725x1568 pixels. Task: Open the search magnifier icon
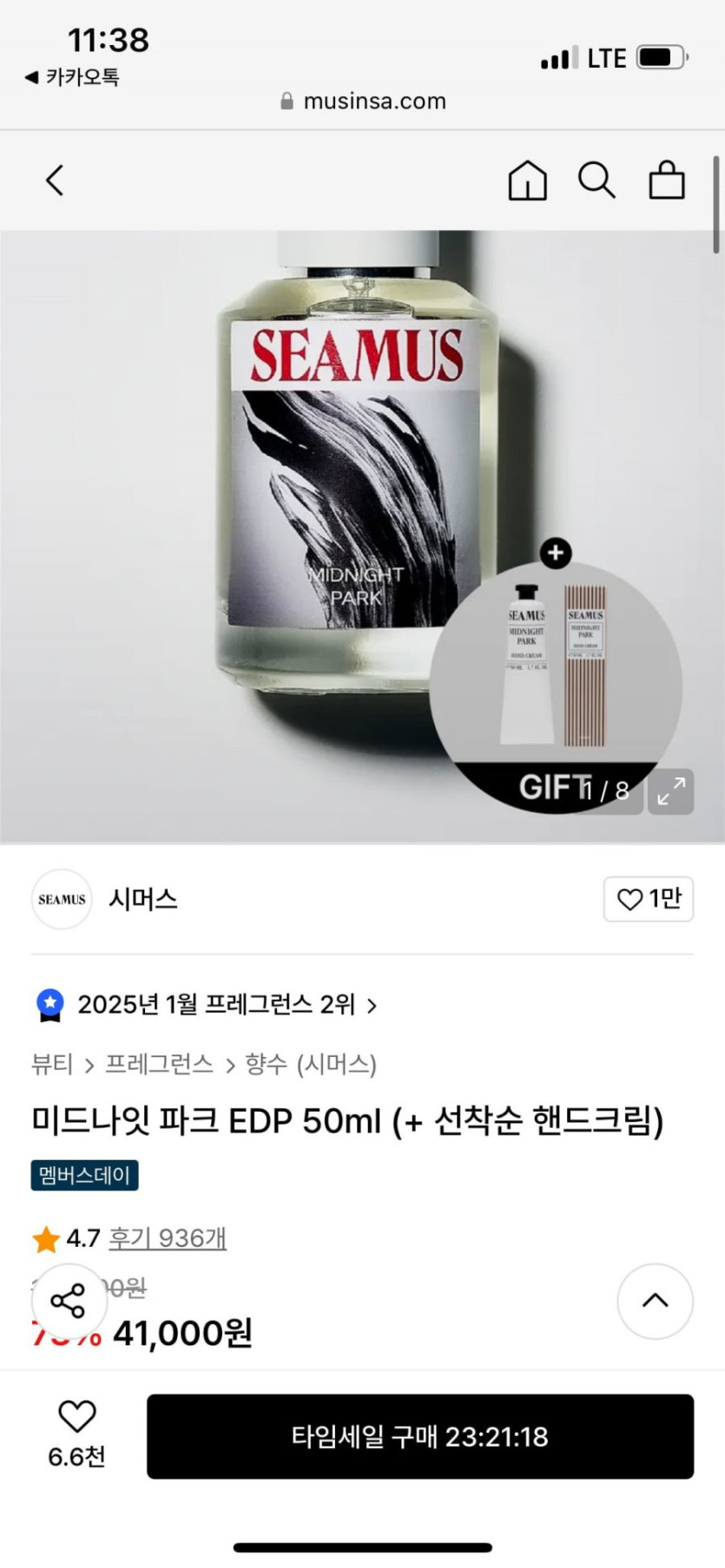[x=596, y=180]
